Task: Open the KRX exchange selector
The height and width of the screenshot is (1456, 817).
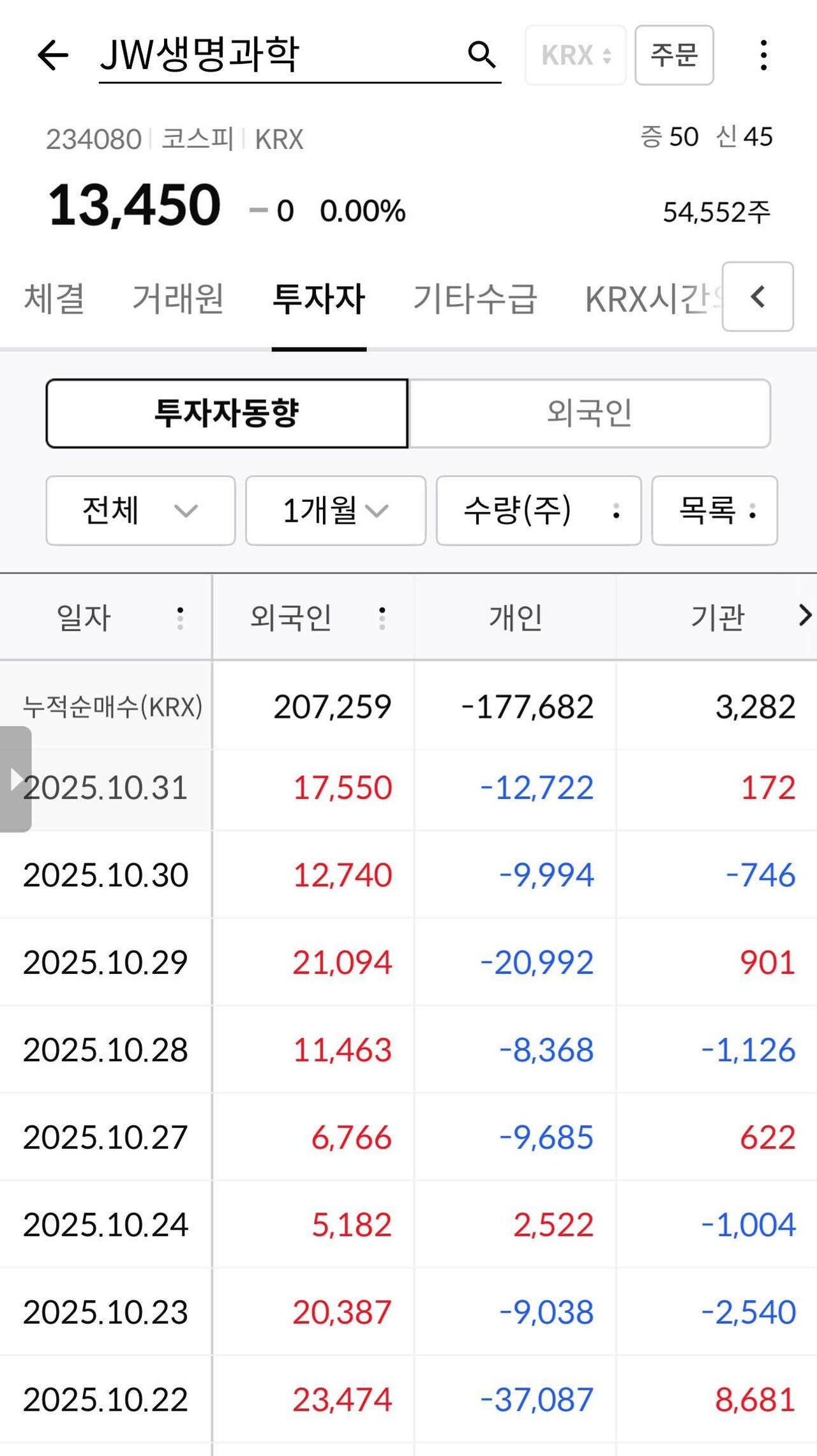Action: (574, 54)
